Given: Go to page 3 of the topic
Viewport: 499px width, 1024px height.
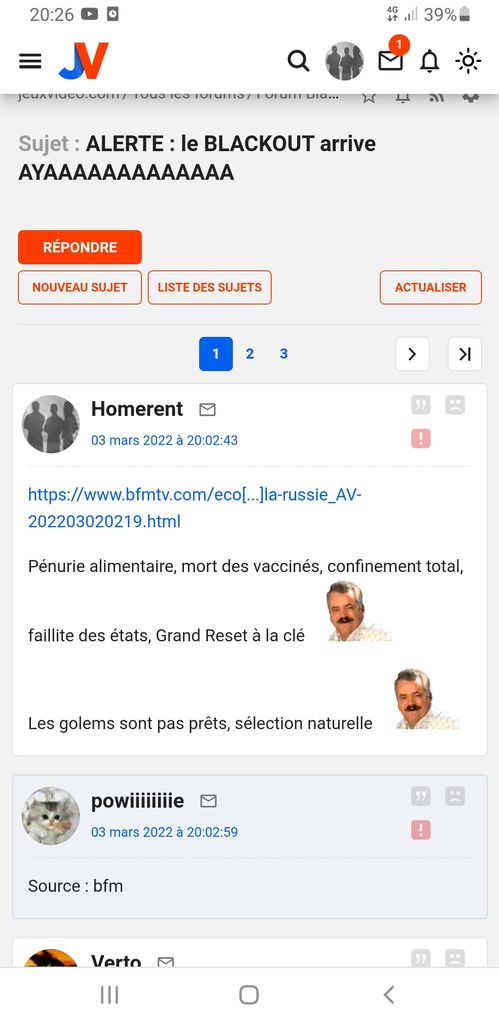Looking at the screenshot, I should pos(283,354).
